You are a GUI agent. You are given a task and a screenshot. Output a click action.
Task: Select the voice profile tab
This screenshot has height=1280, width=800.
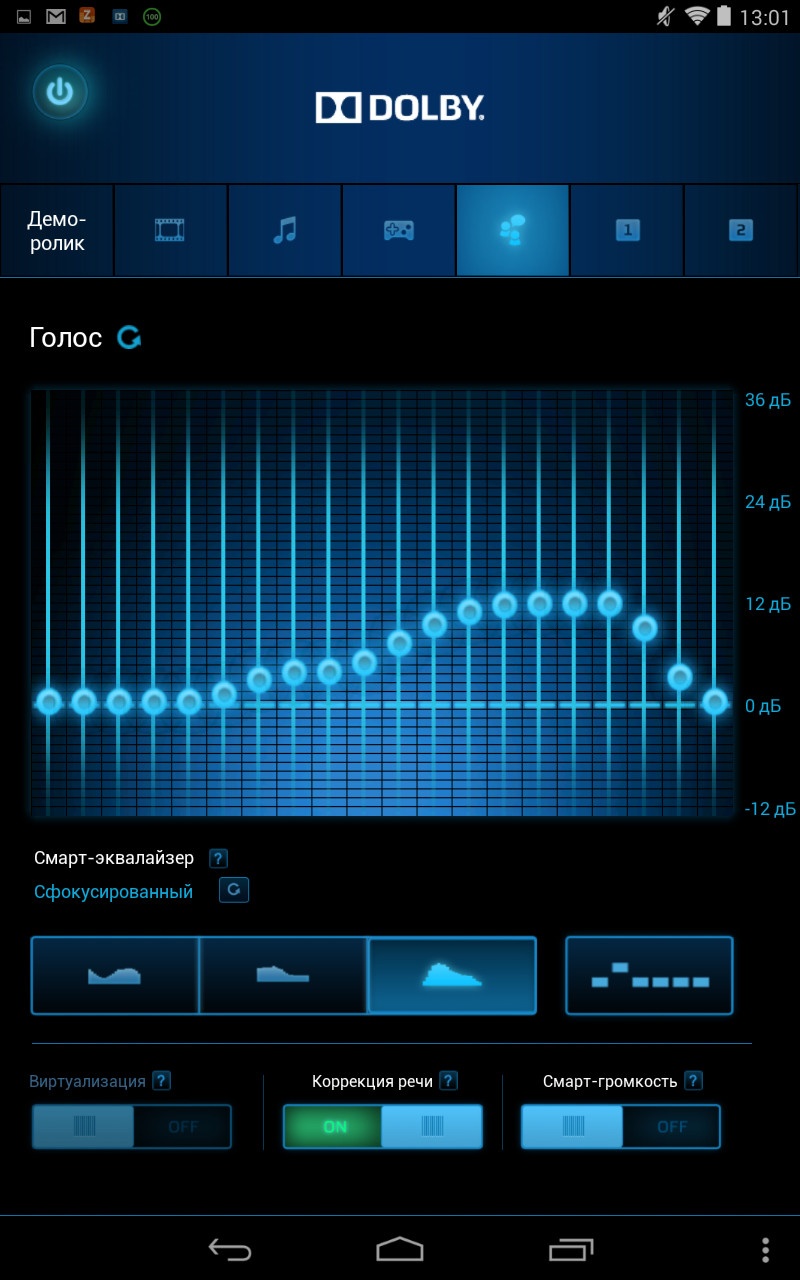[513, 230]
